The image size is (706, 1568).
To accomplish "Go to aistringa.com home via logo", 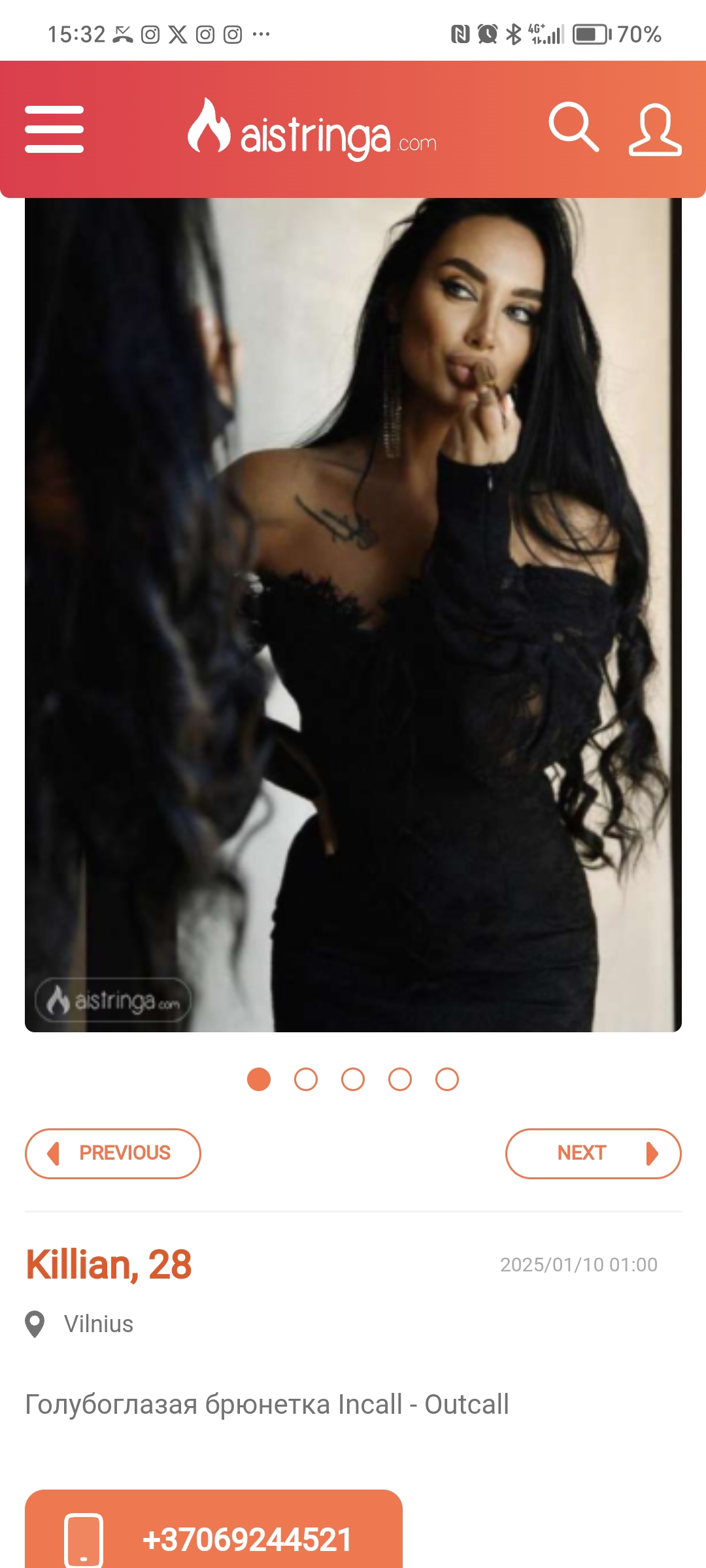I will point(312,131).
